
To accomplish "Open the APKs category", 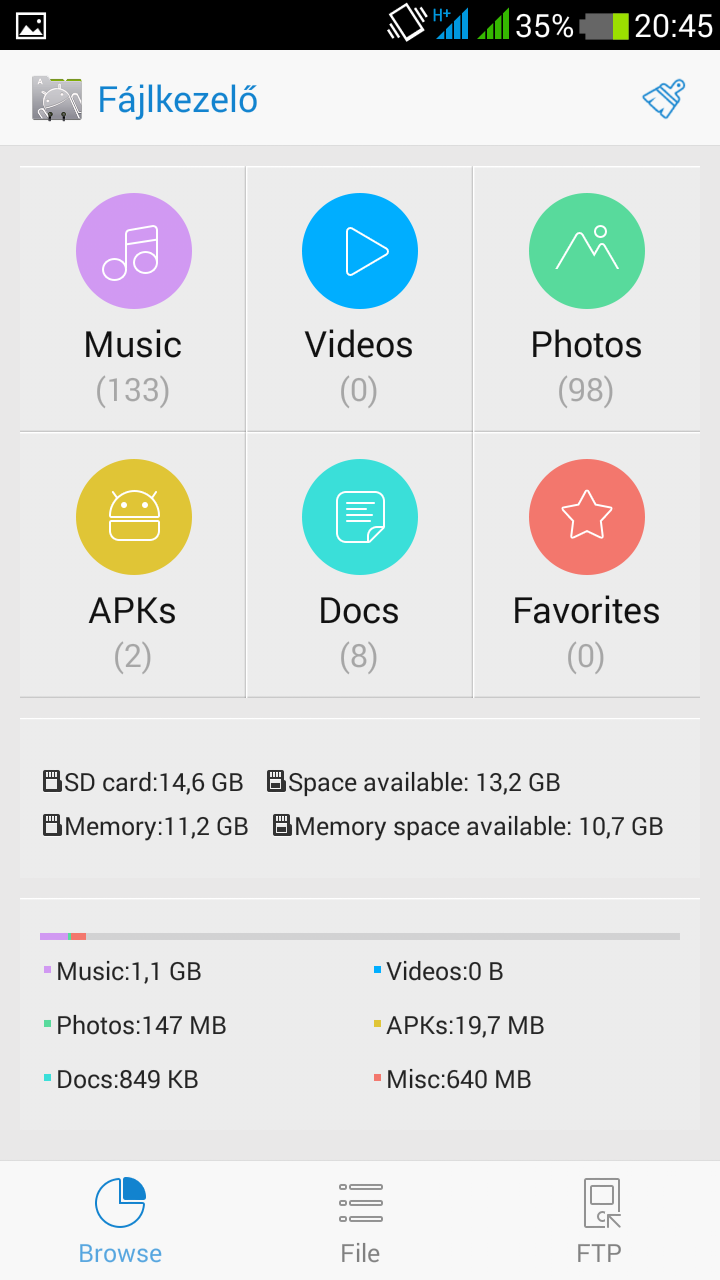I will pyautogui.click(x=133, y=565).
